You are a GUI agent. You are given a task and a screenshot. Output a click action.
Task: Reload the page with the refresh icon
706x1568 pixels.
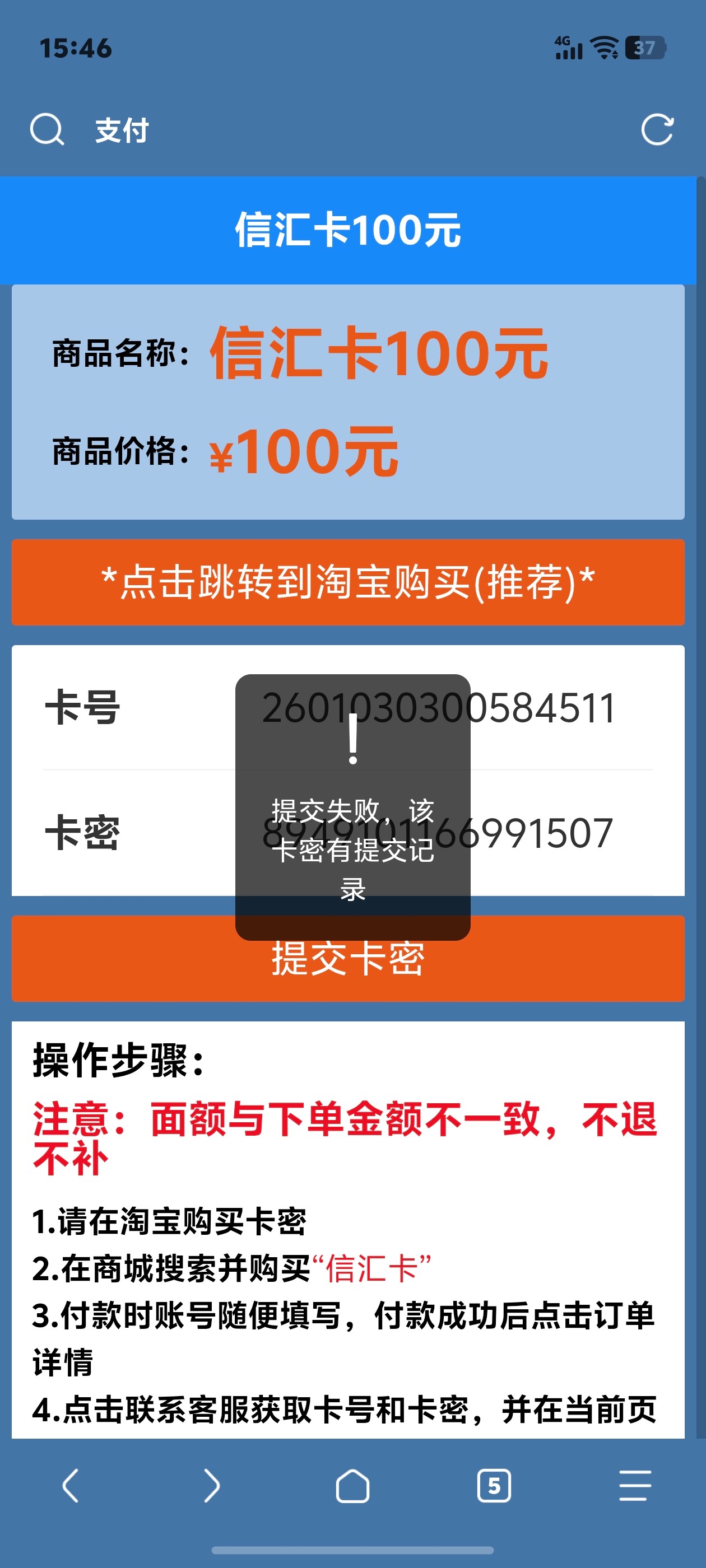point(657,130)
